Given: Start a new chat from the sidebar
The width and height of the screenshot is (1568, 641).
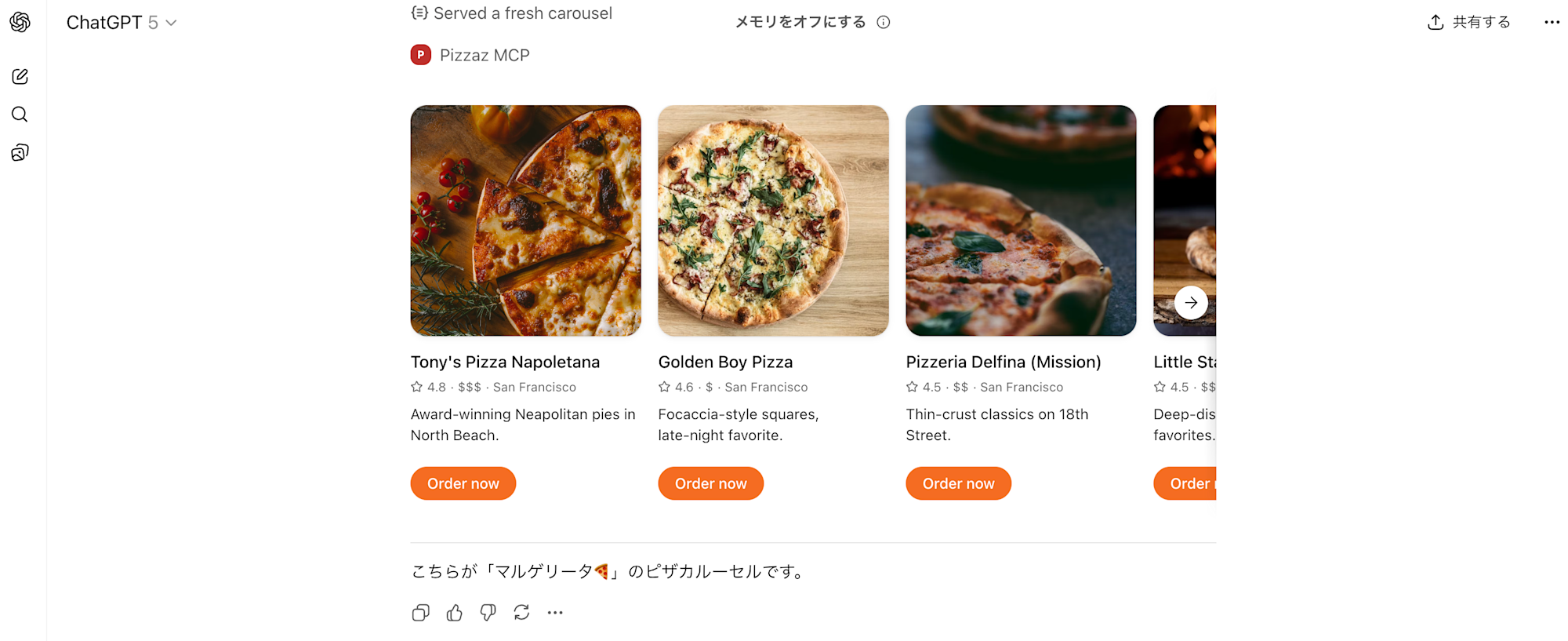Looking at the screenshot, I should pyautogui.click(x=20, y=77).
